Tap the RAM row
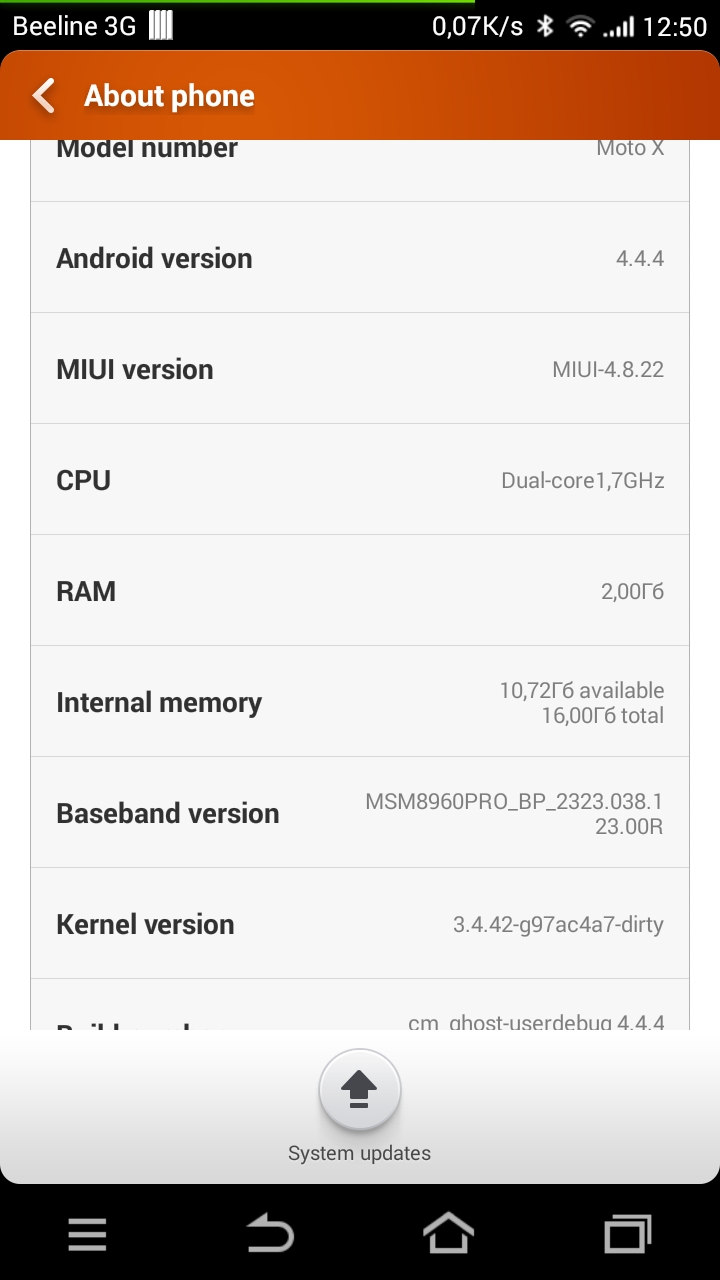This screenshot has width=720, height=1280. pyautogui.click(x=360, y=591)
